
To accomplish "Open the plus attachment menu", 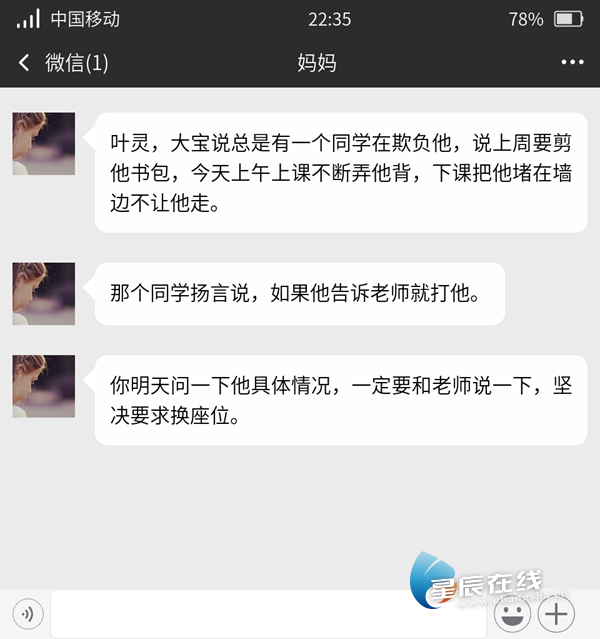I will 557,613.
